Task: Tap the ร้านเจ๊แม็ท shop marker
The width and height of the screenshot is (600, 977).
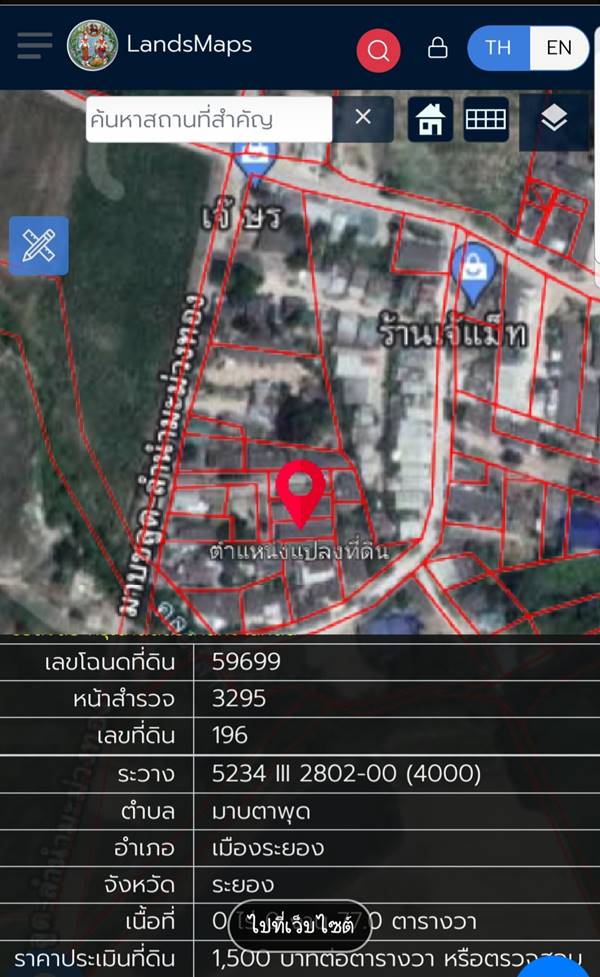Action: 474,272
